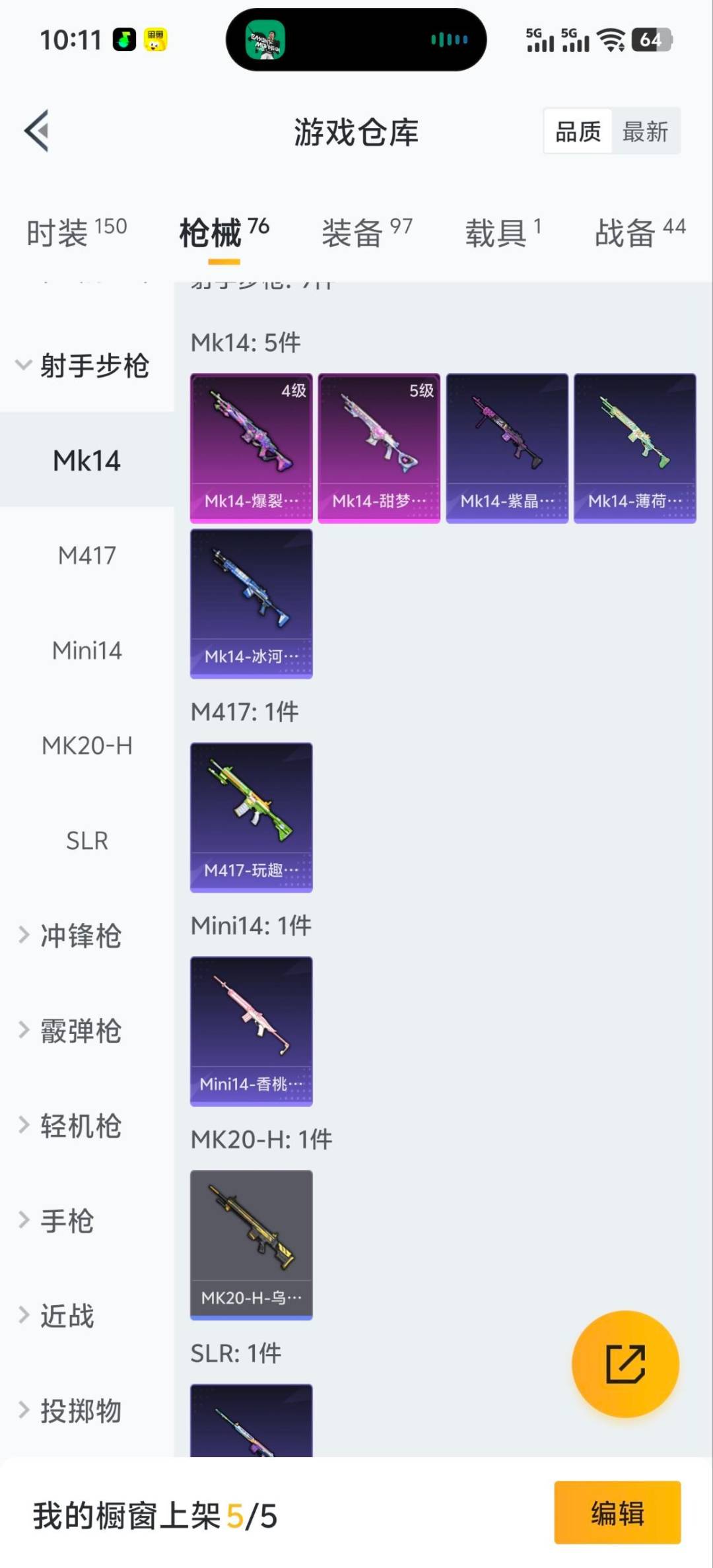713x1568 pixels.
Task: Sort items by 最新
Action: click(x=645, y=131)
